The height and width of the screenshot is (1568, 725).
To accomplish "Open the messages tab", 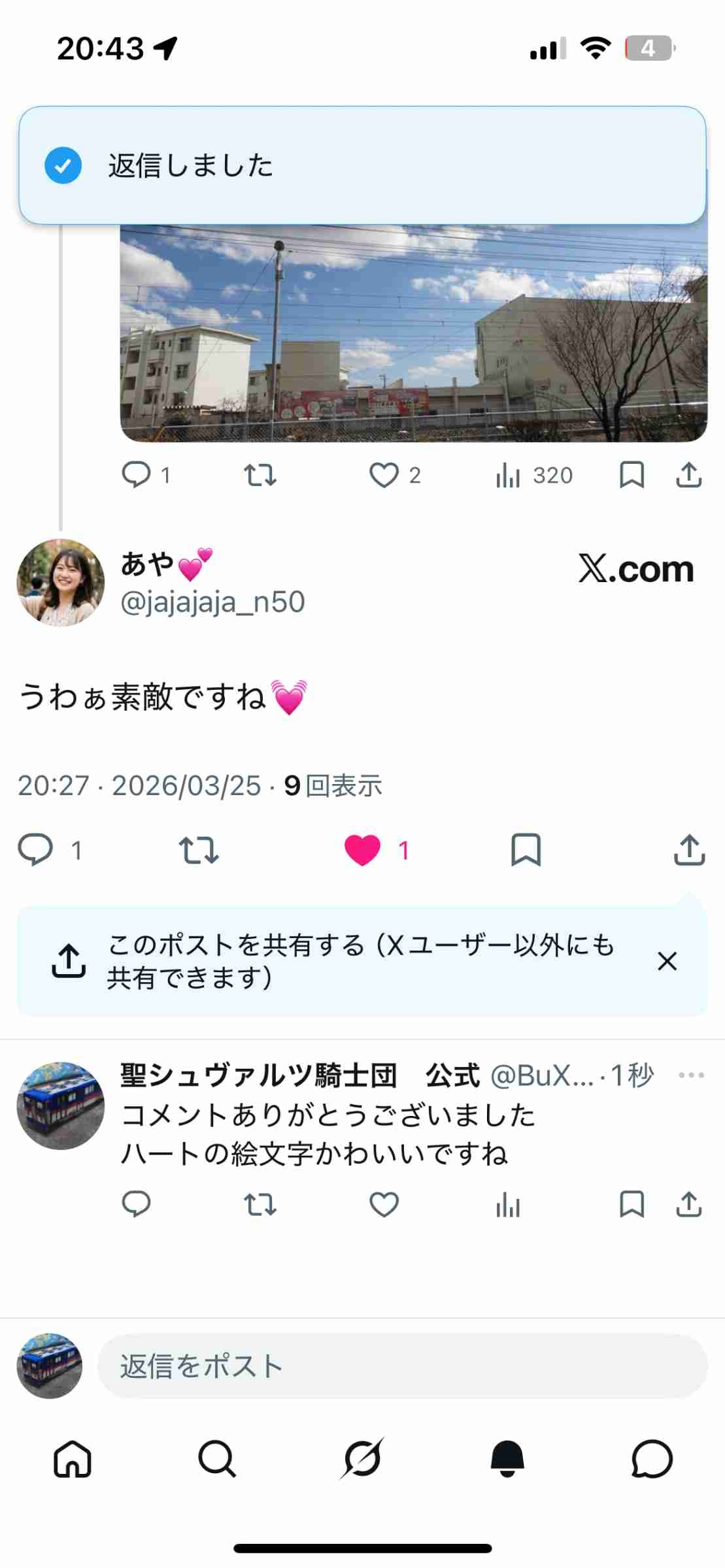I will pos(652,1459).
